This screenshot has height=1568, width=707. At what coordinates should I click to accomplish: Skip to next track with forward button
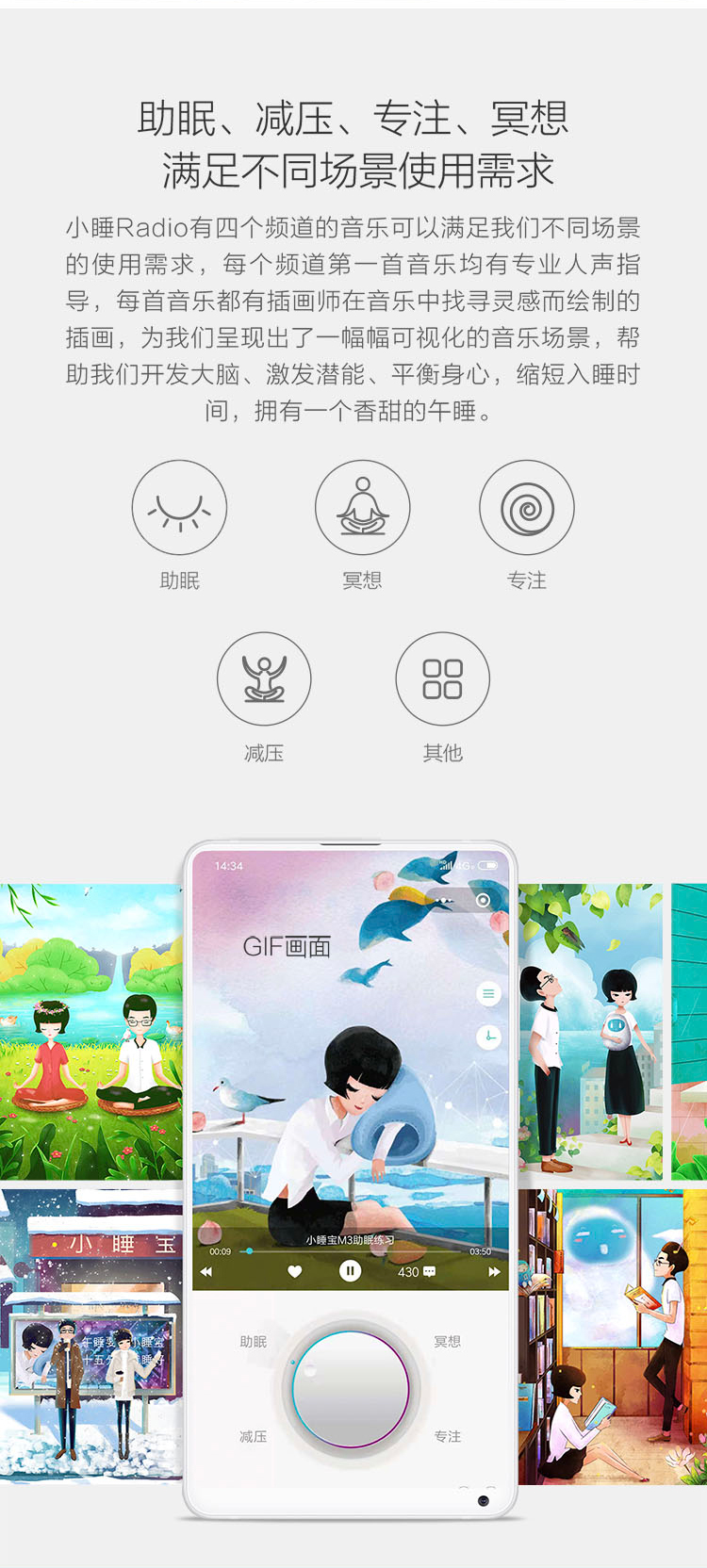494,1271
